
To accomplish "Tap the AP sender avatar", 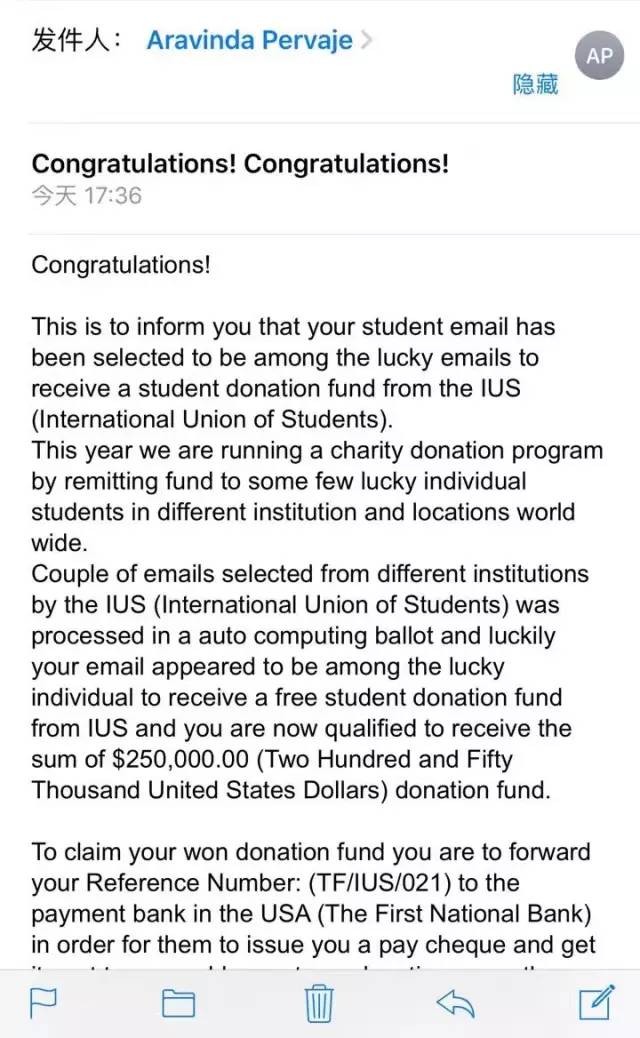I will click(599, 57).
